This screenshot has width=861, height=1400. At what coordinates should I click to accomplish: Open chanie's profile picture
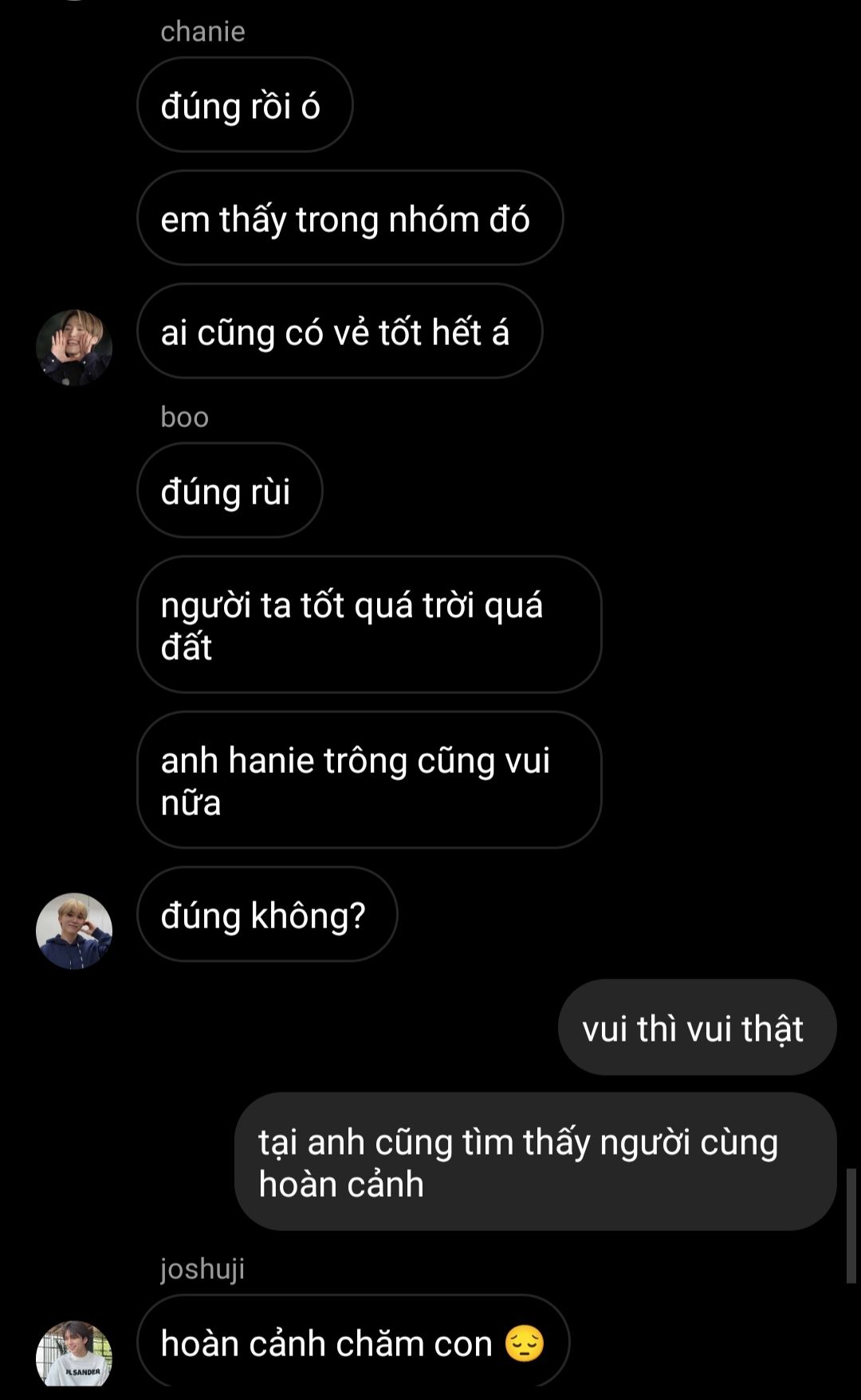(x=74, y=347)
